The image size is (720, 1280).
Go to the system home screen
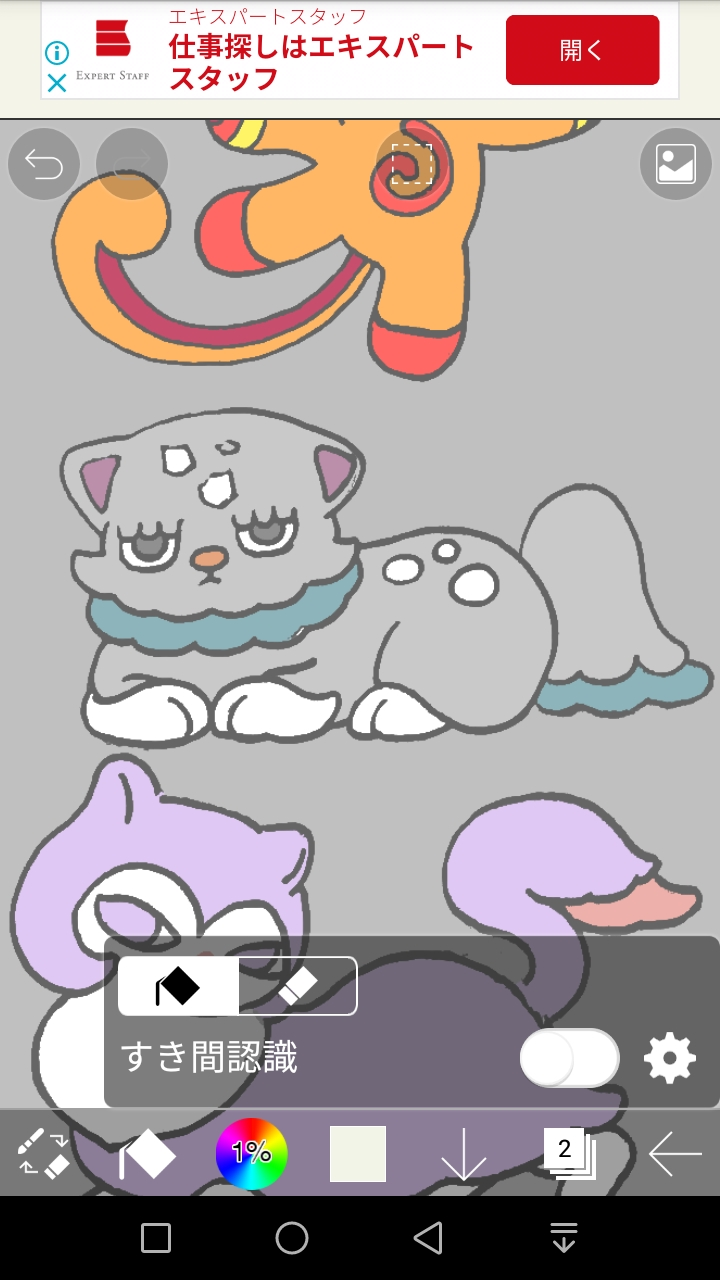pyautogui.click(x=292, y=1238)
